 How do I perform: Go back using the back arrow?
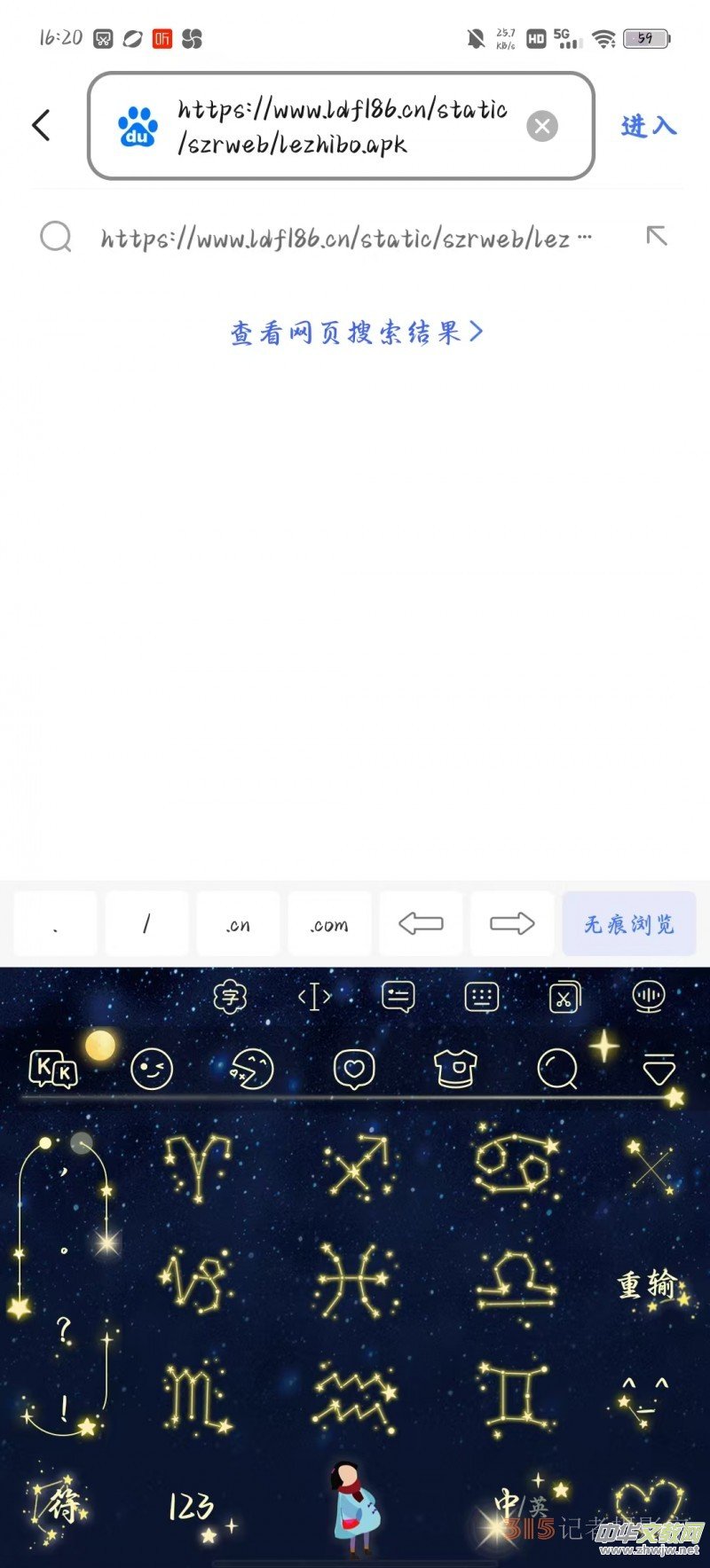click(x=41, y=125)
